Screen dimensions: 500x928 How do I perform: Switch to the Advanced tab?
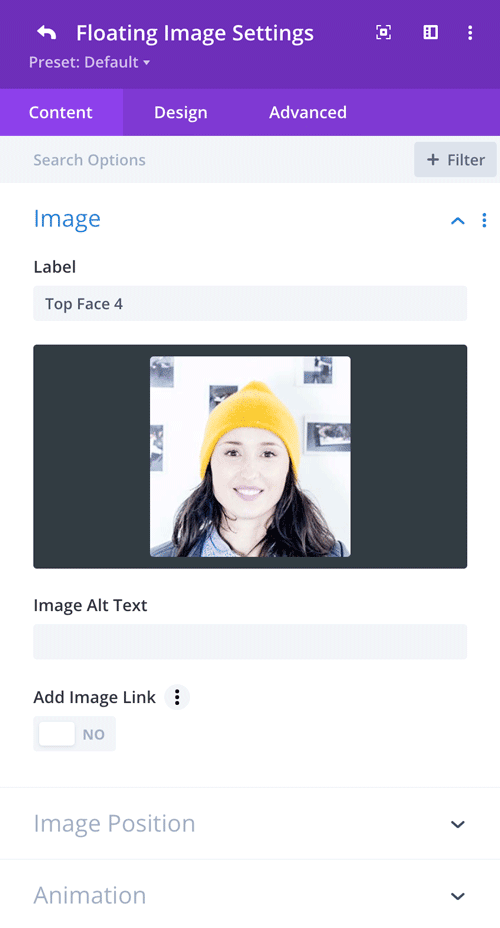308,112
